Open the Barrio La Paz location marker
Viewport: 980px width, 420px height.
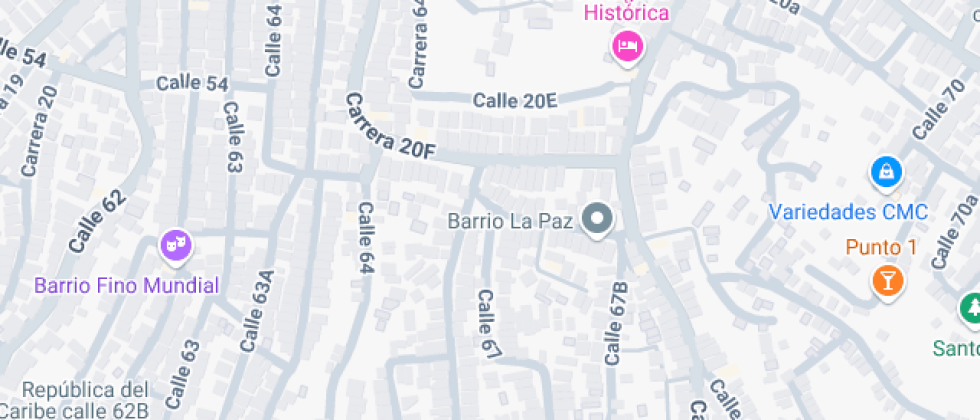pyautogui.click(x=598, y=219)
